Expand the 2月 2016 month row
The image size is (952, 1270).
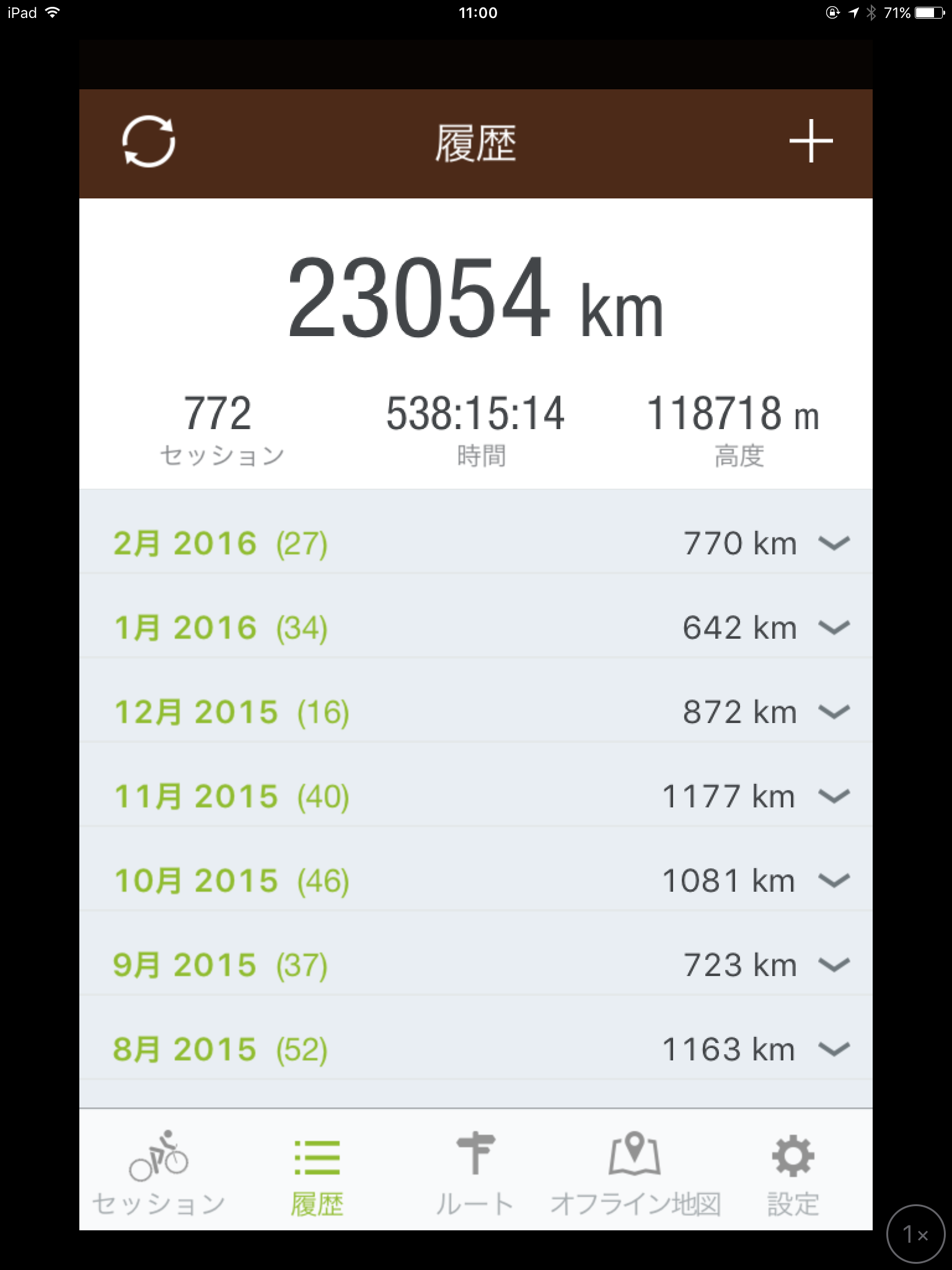pyautogui.click(x=834, y=543)
